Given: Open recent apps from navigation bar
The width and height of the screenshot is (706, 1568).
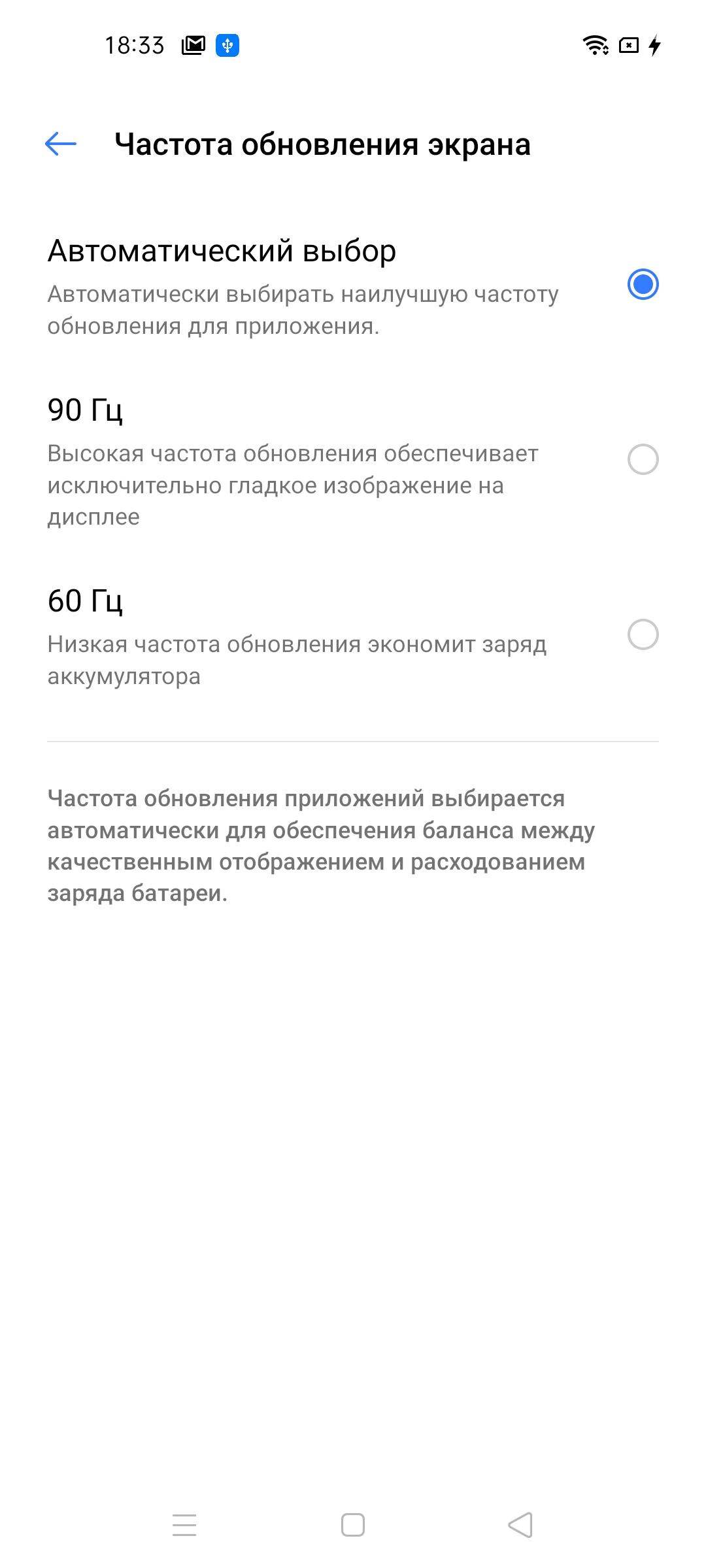Looking at the screenshot, I should pos(184,1525).
